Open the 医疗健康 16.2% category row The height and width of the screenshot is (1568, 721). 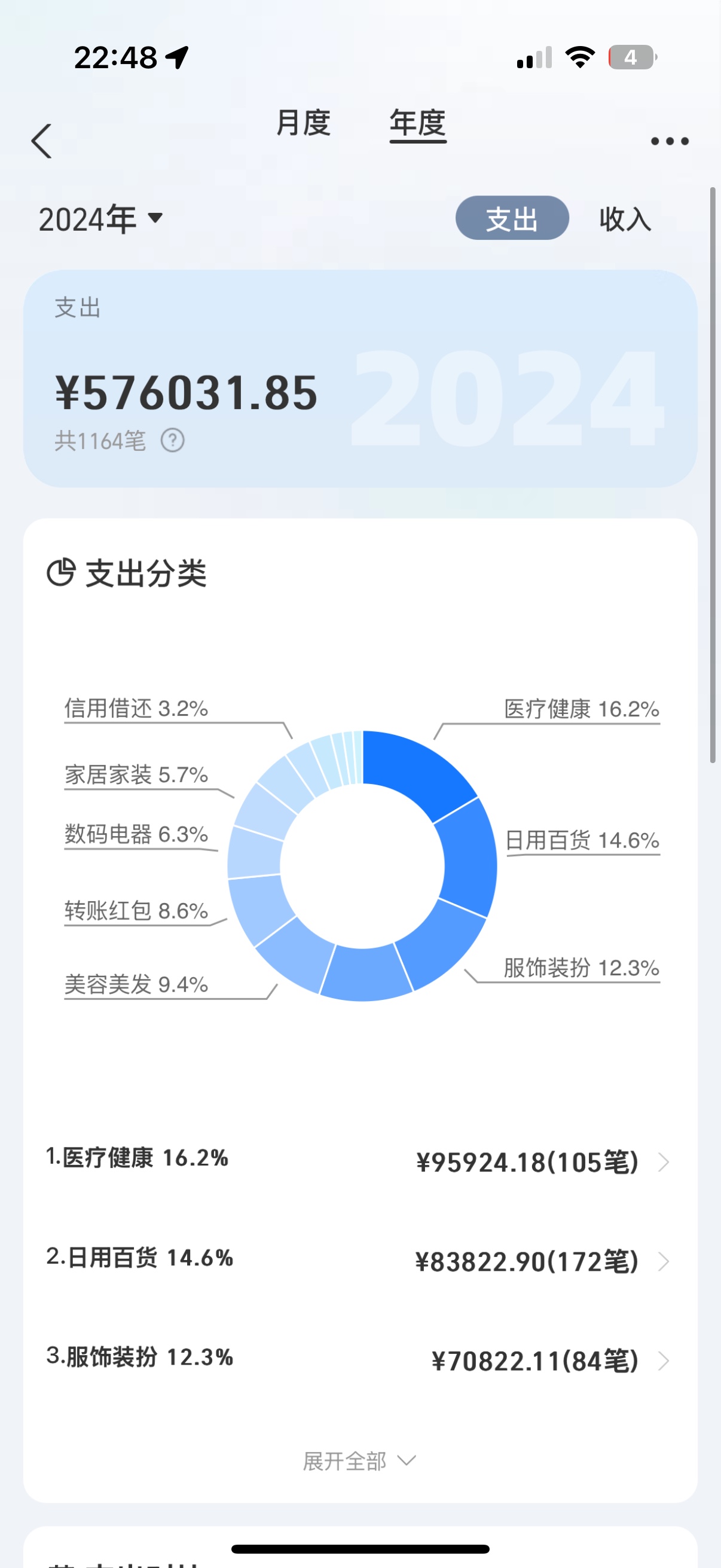click(x=360, y=1161)
